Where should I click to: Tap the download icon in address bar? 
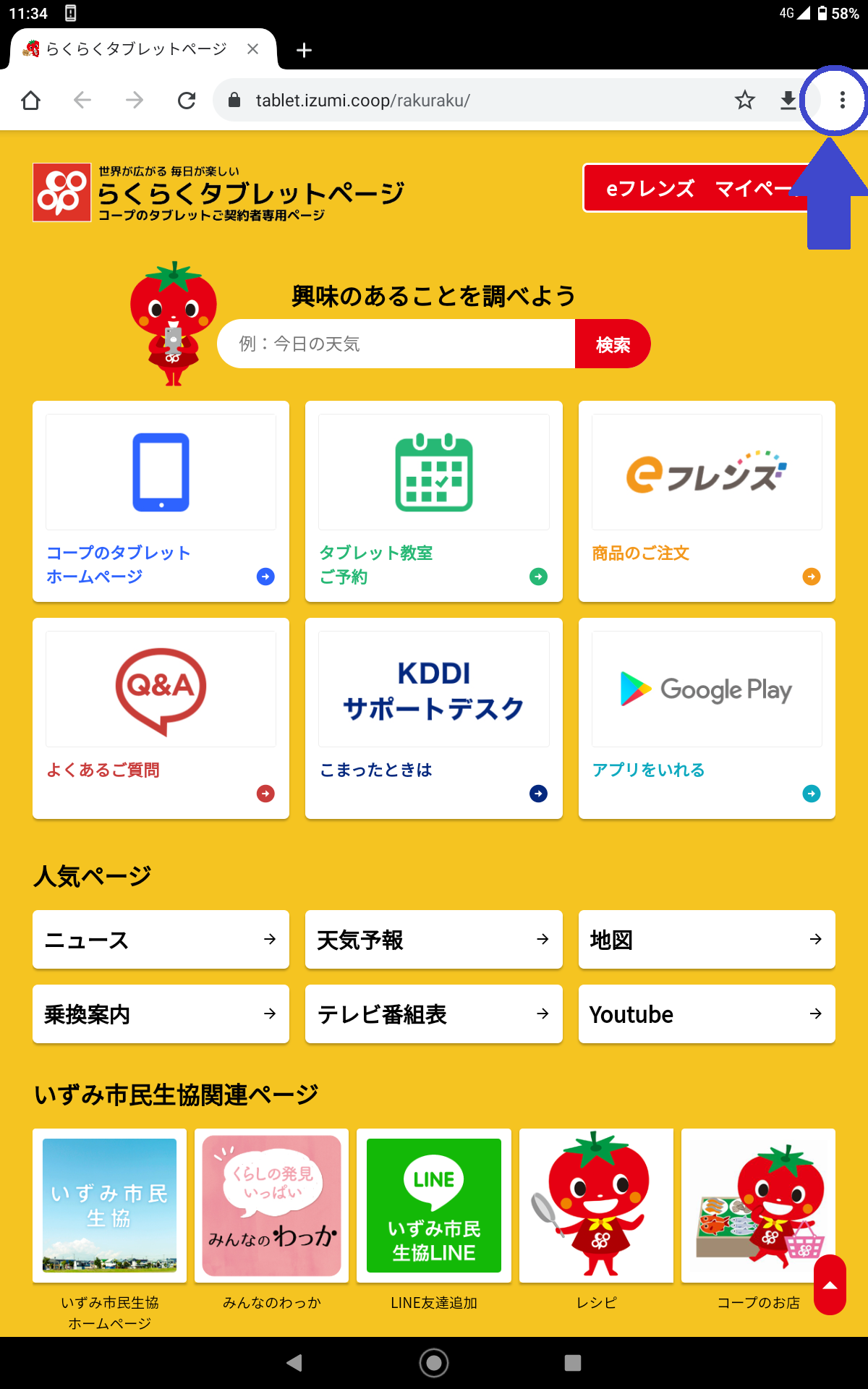coord(788,100)
